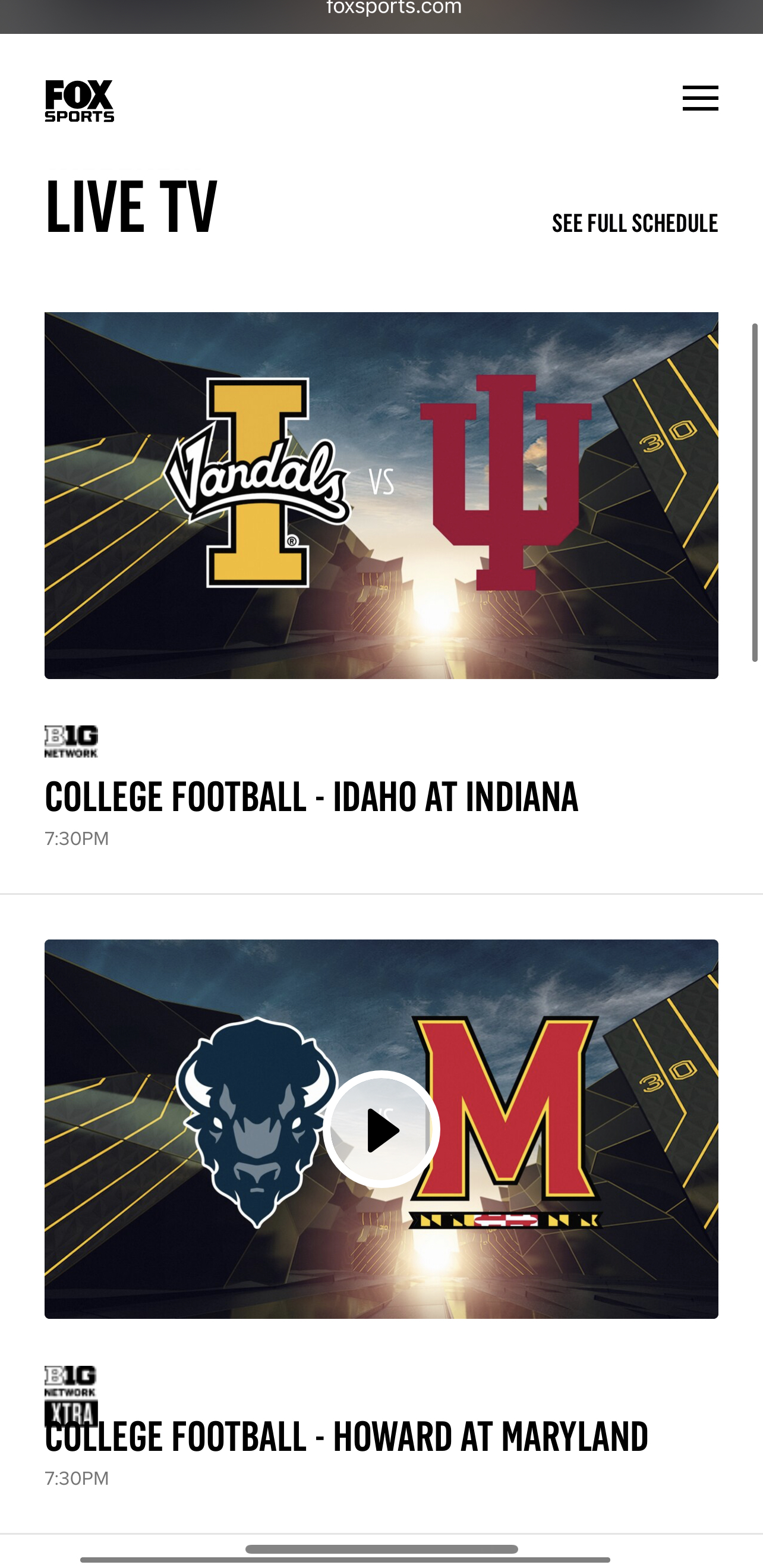
Task: Open the hamburger navigation menu
Action: pos(700,99)
